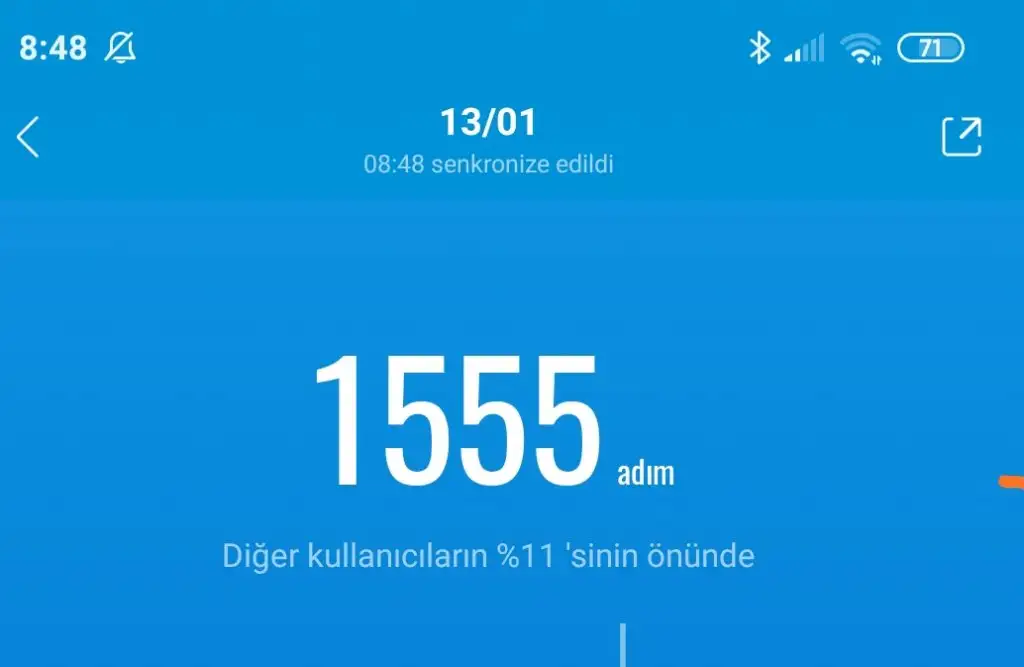
Task: Share the 13/01 step count
Action: [961, 137]
